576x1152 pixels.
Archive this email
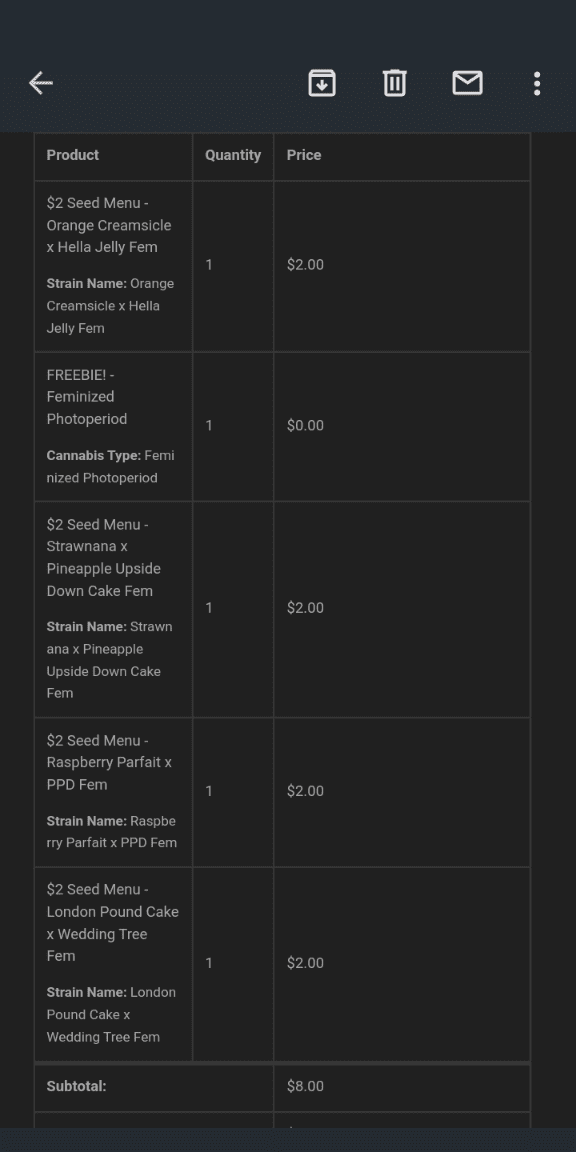322,83
